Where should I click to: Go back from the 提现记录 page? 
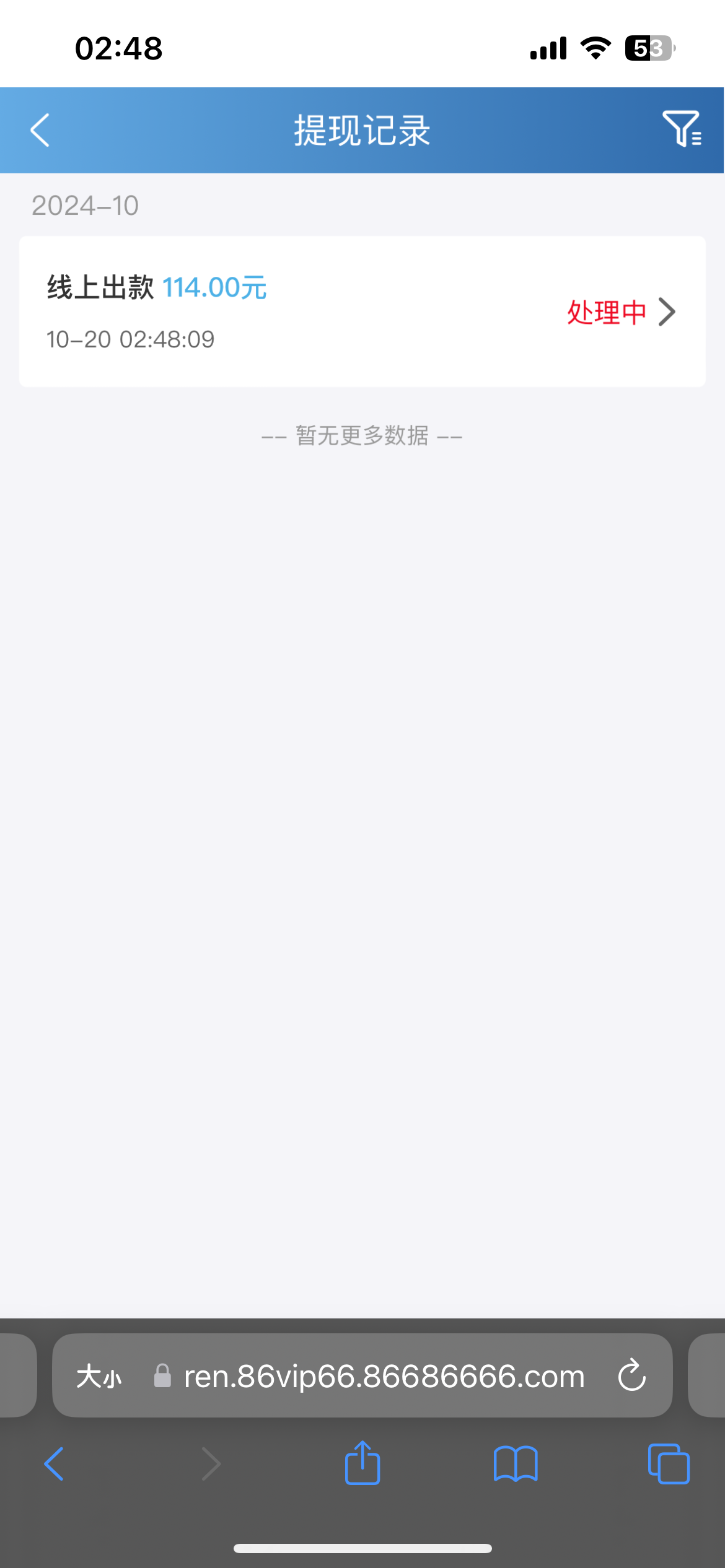point(40,130)
